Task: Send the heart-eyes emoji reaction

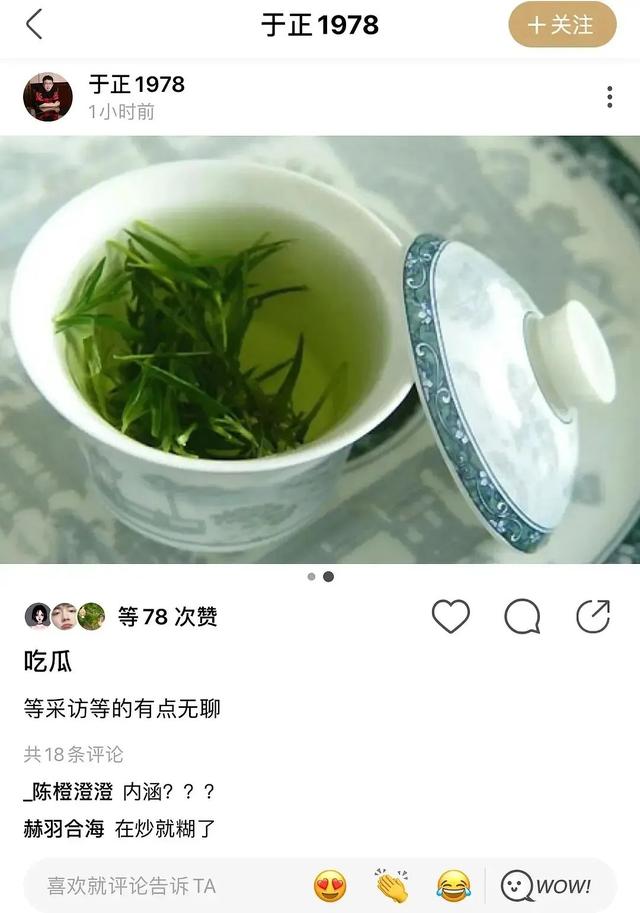Action: point(330,886)
